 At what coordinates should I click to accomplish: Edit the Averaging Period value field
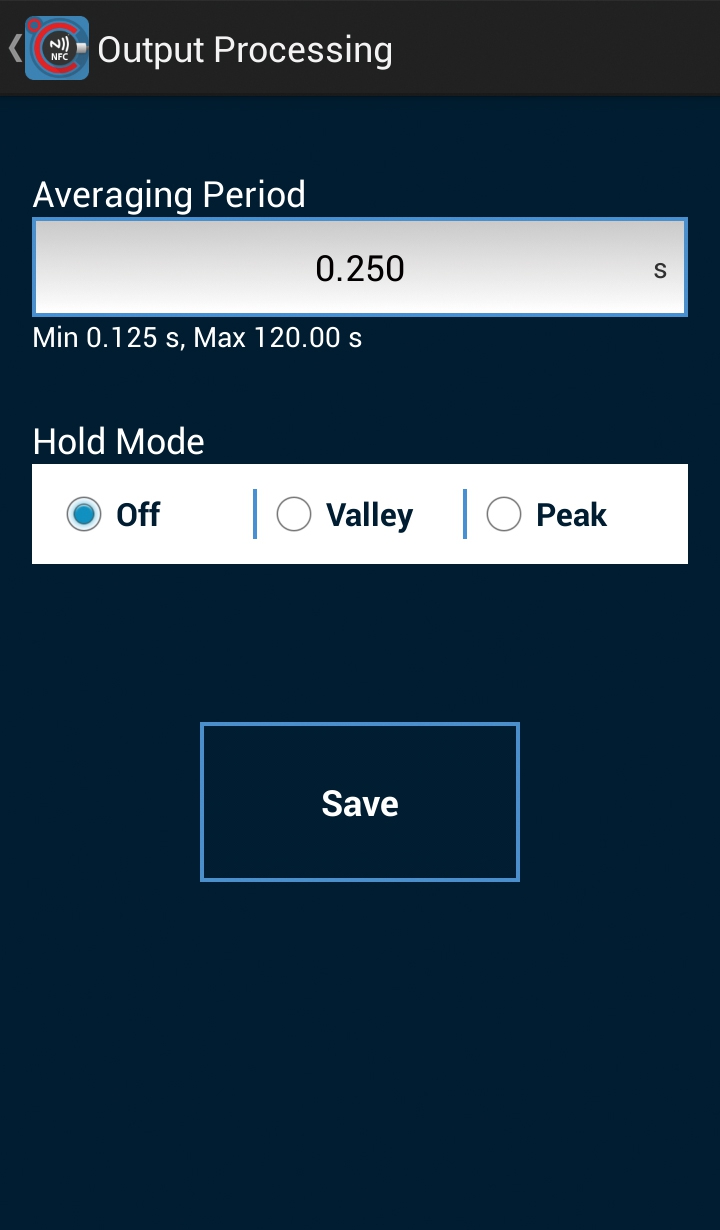360,268
